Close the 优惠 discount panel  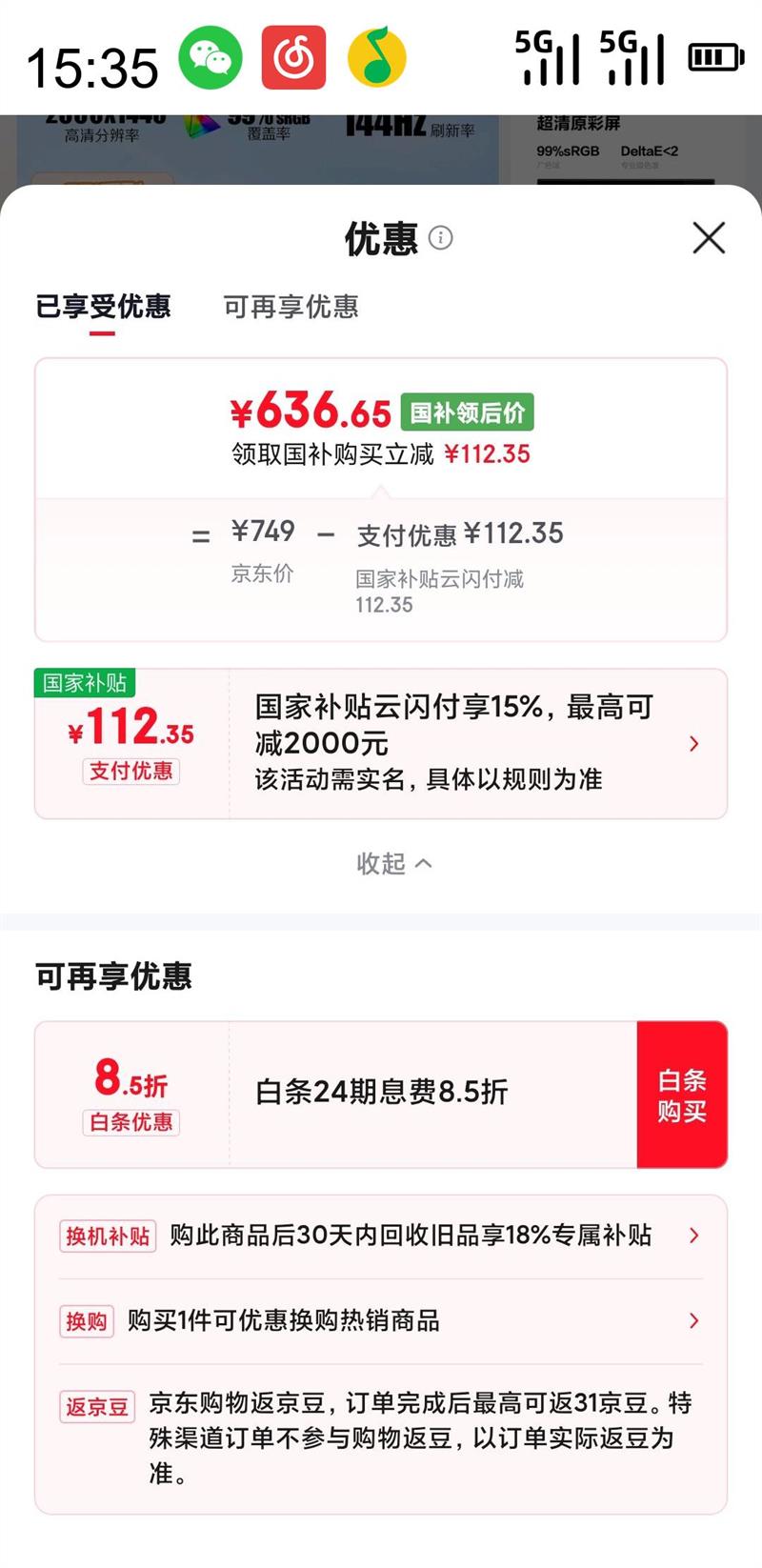point(708,239)
